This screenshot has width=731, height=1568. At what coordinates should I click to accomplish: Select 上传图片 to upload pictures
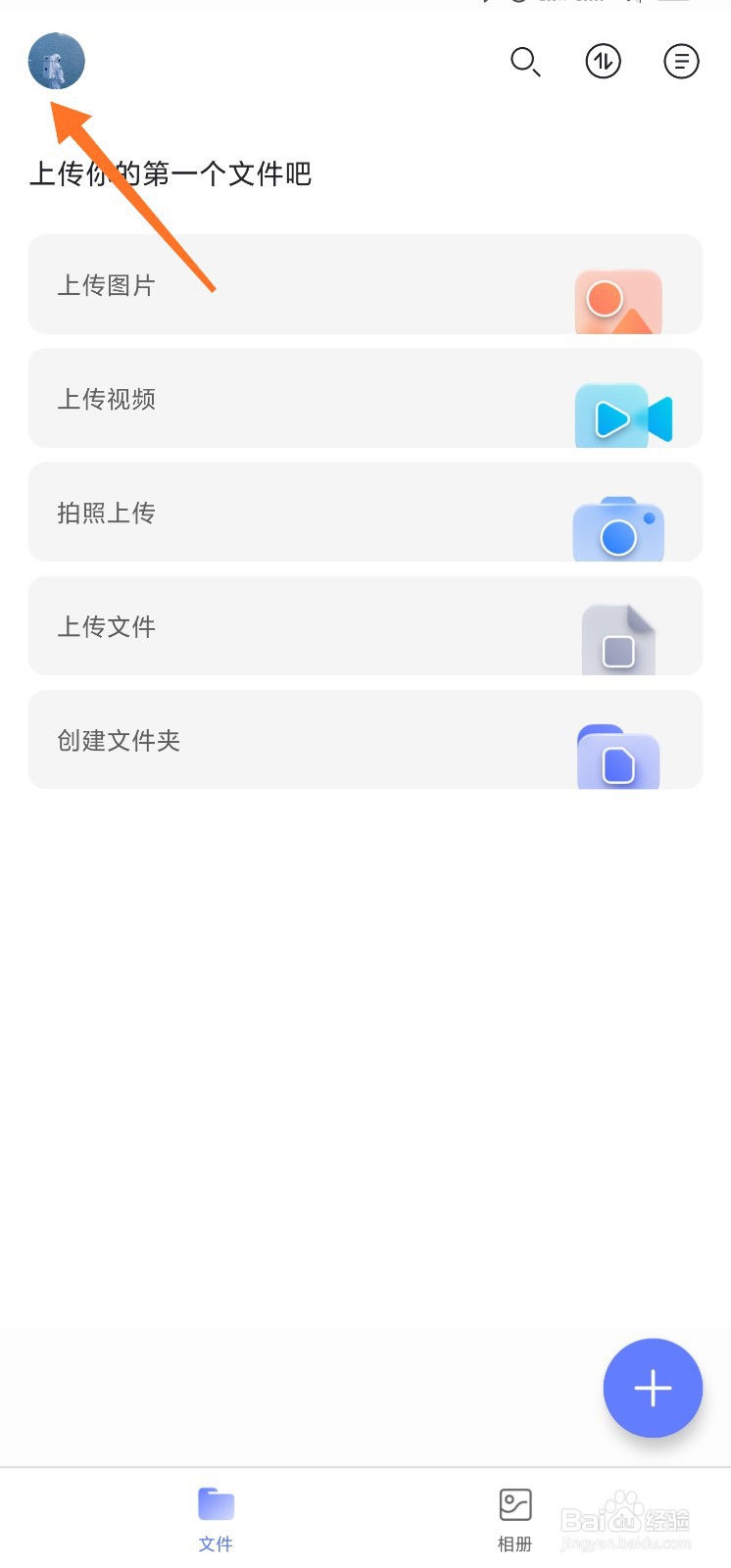(x=365, y=285)
